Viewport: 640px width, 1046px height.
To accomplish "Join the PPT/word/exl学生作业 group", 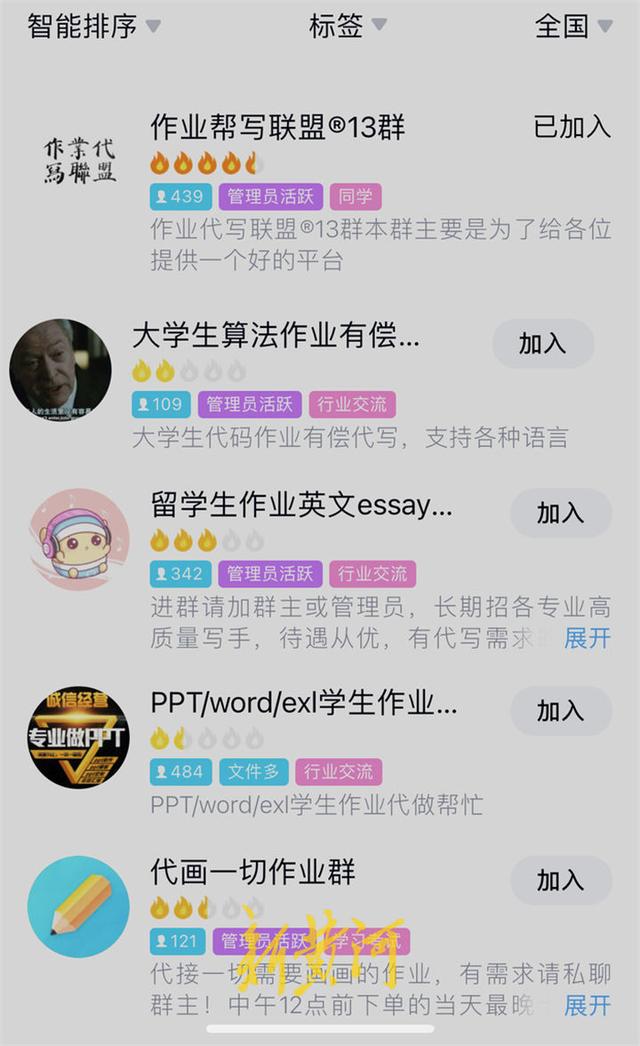I will 561,711.
